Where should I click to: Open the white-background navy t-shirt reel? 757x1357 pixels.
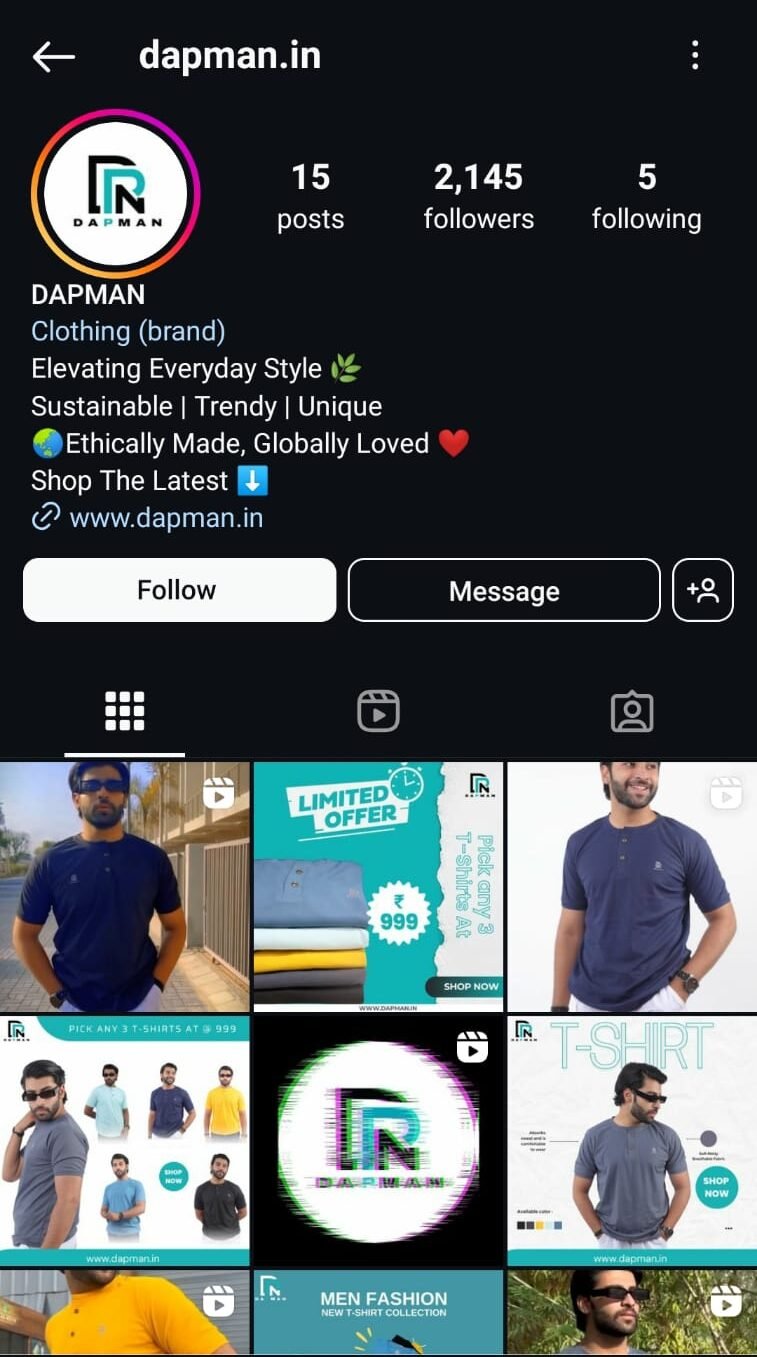click(632, 887)
